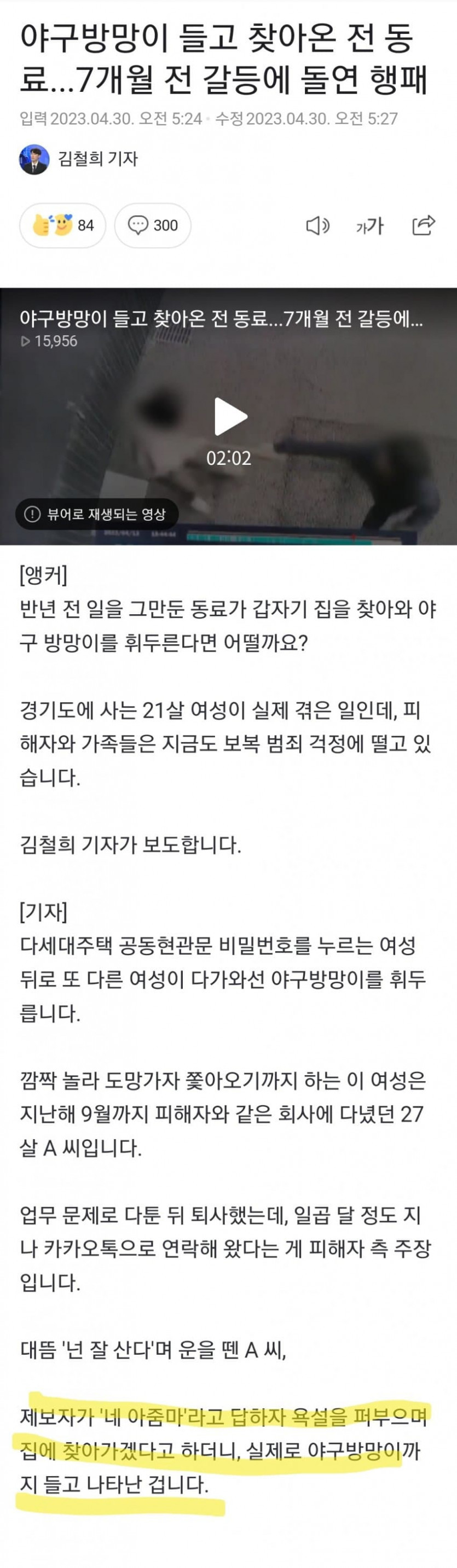The width and height of the screenshot is (457, 1568).
Task: Change the font size with the 가 icon
Action: (370, 226)
